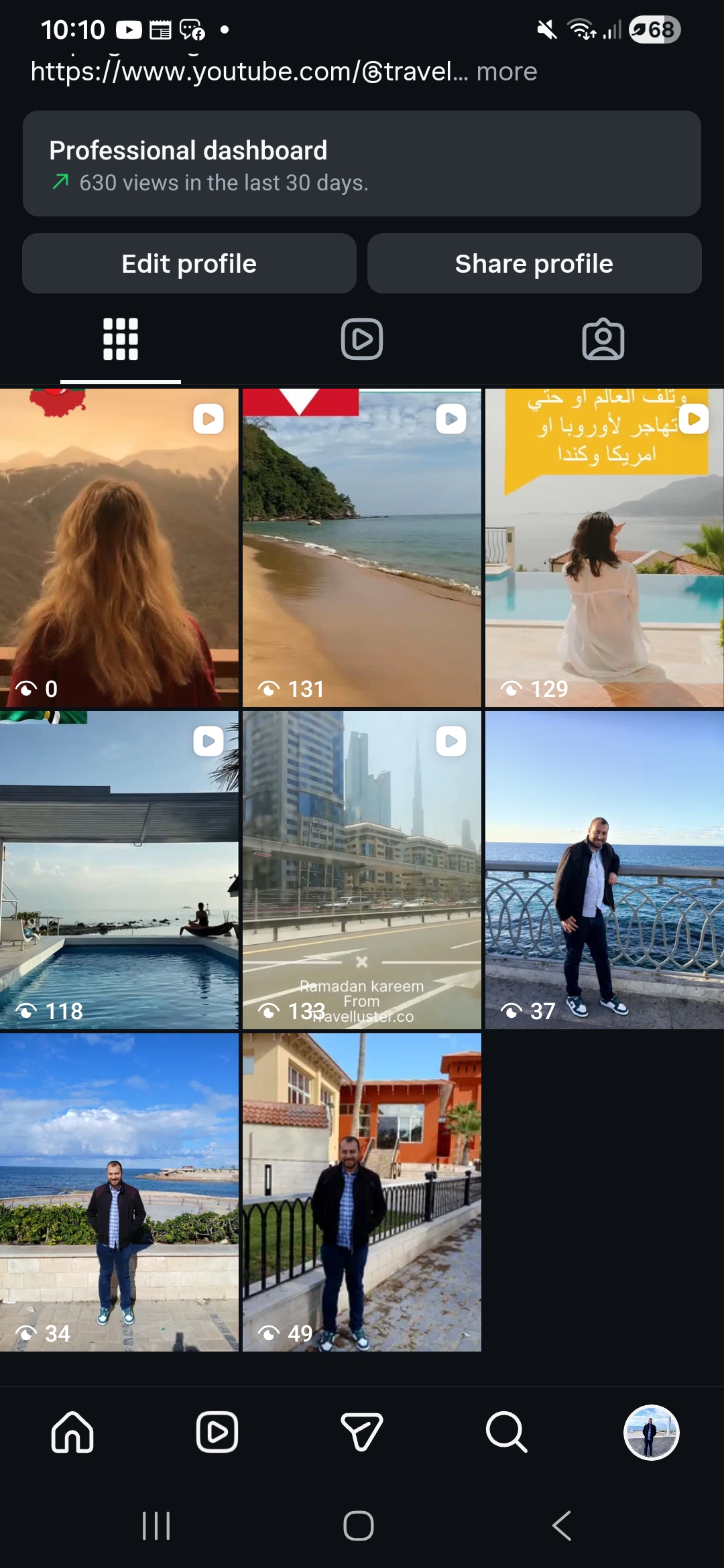Viewport: 724px width, 1568px height.
Task: Open the post with 37 views
Action: click(604, 870)
